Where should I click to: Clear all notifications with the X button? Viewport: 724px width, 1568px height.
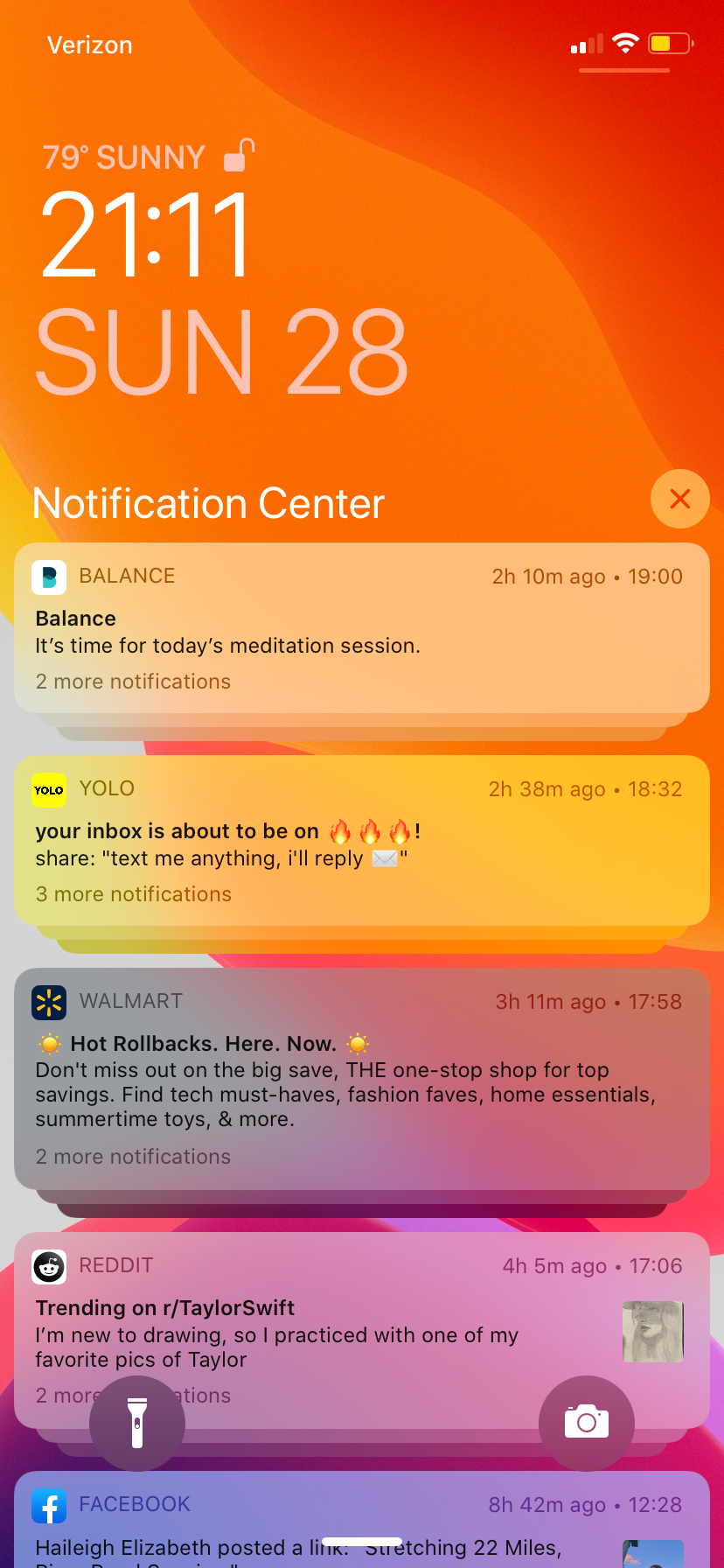[x=679, y=499]
